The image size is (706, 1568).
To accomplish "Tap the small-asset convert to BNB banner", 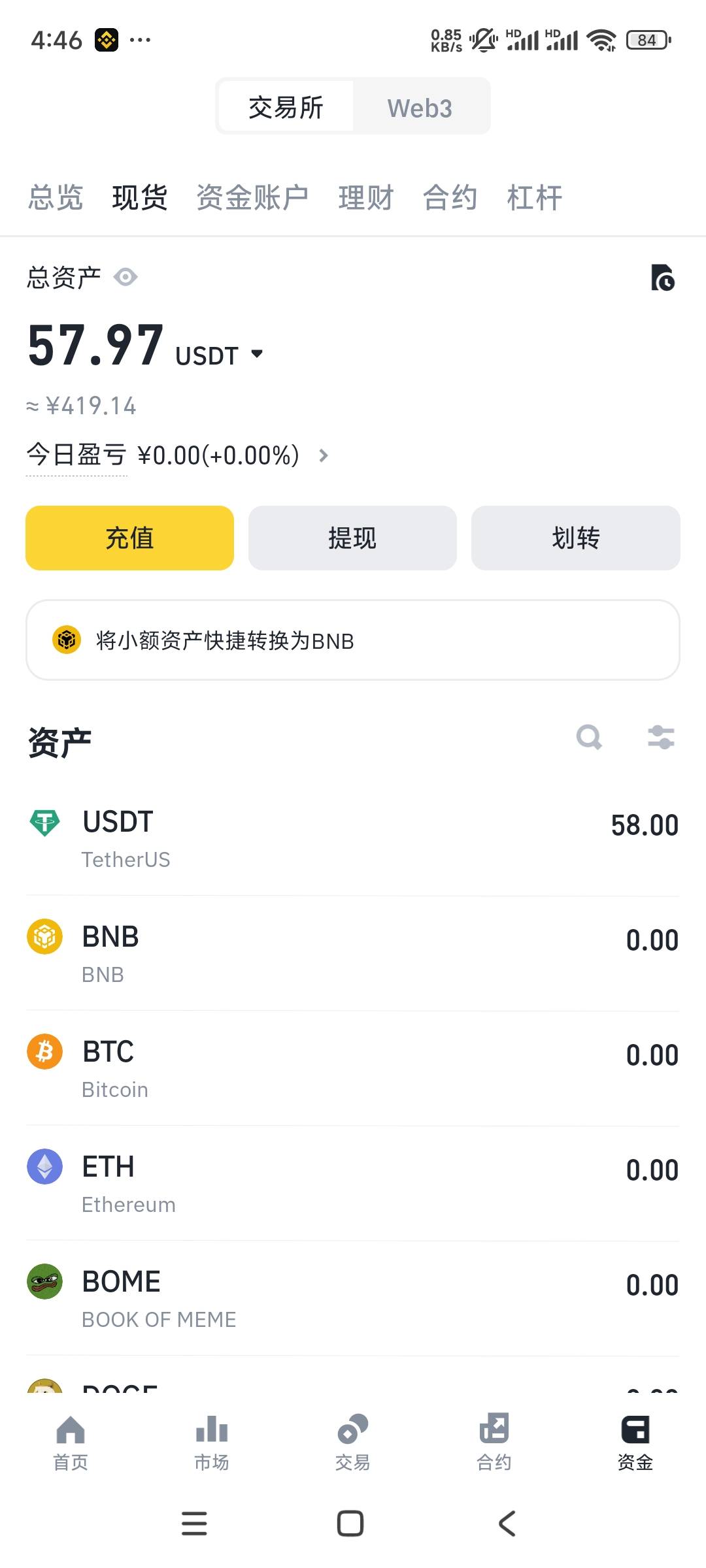I will pyautogui.click(x=352, y=640).
